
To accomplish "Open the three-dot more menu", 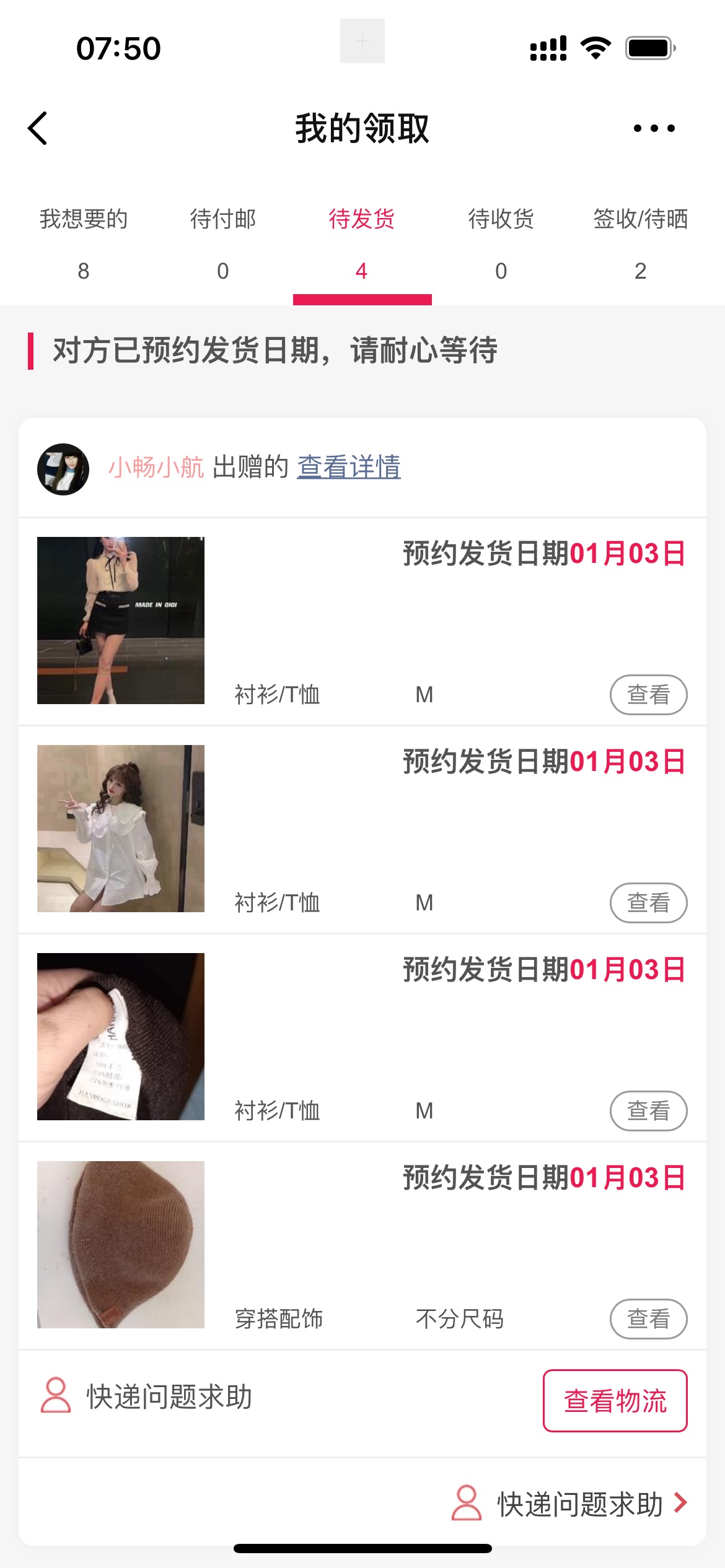I will point(654,128).
